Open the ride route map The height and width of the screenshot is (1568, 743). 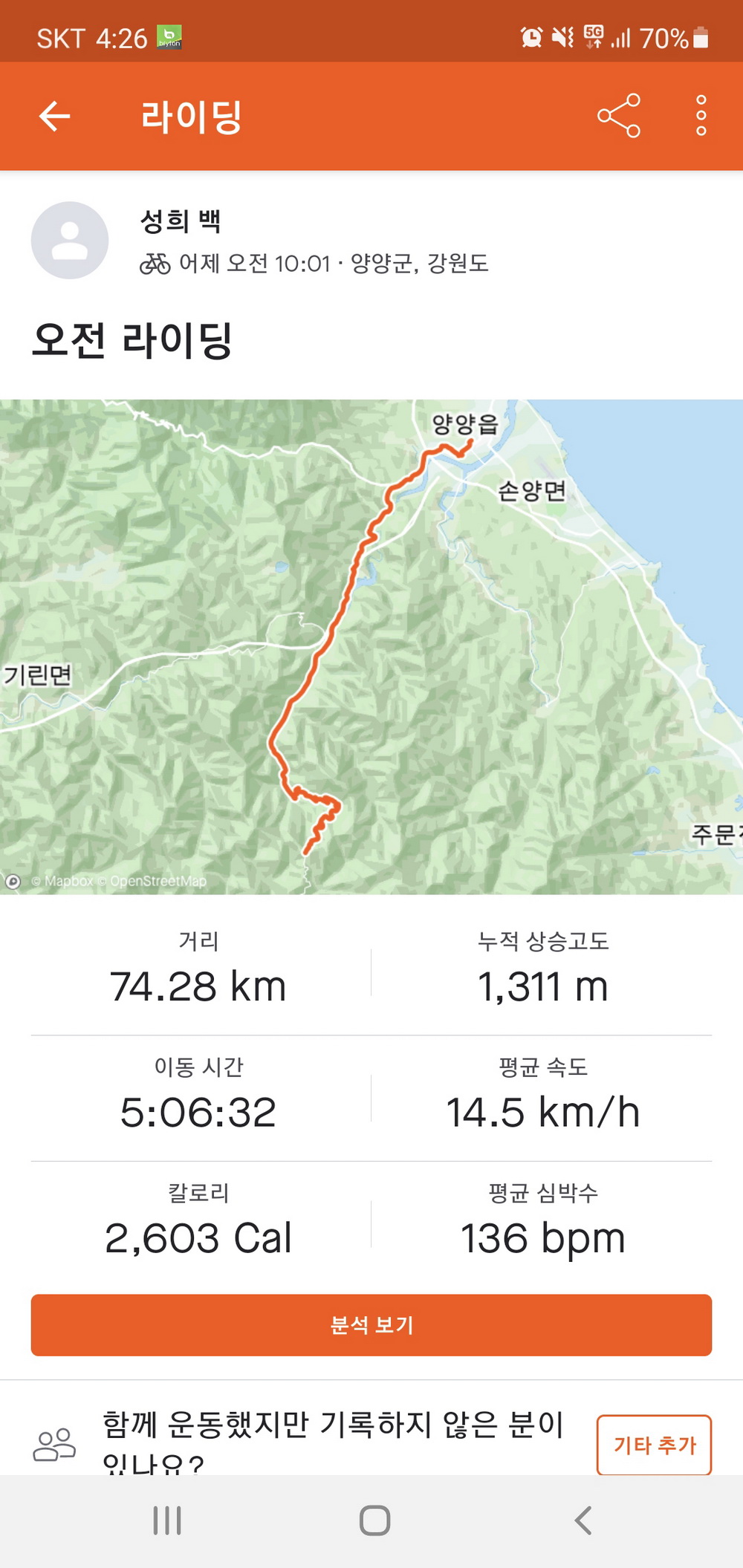(371, 646)
